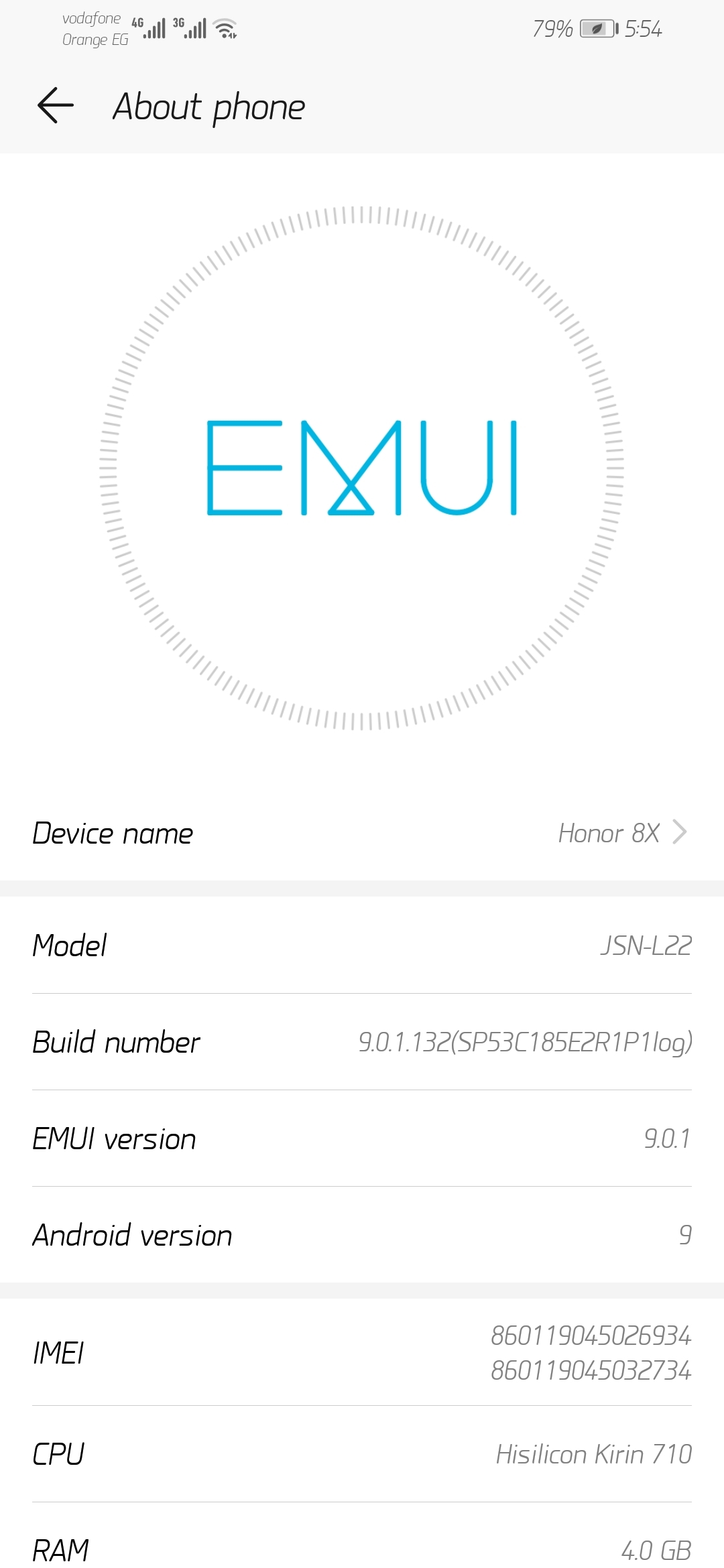Viewport: 724px width, 1568px height.
Task: Select the EMUI version row
Action: pos(362,1138)
